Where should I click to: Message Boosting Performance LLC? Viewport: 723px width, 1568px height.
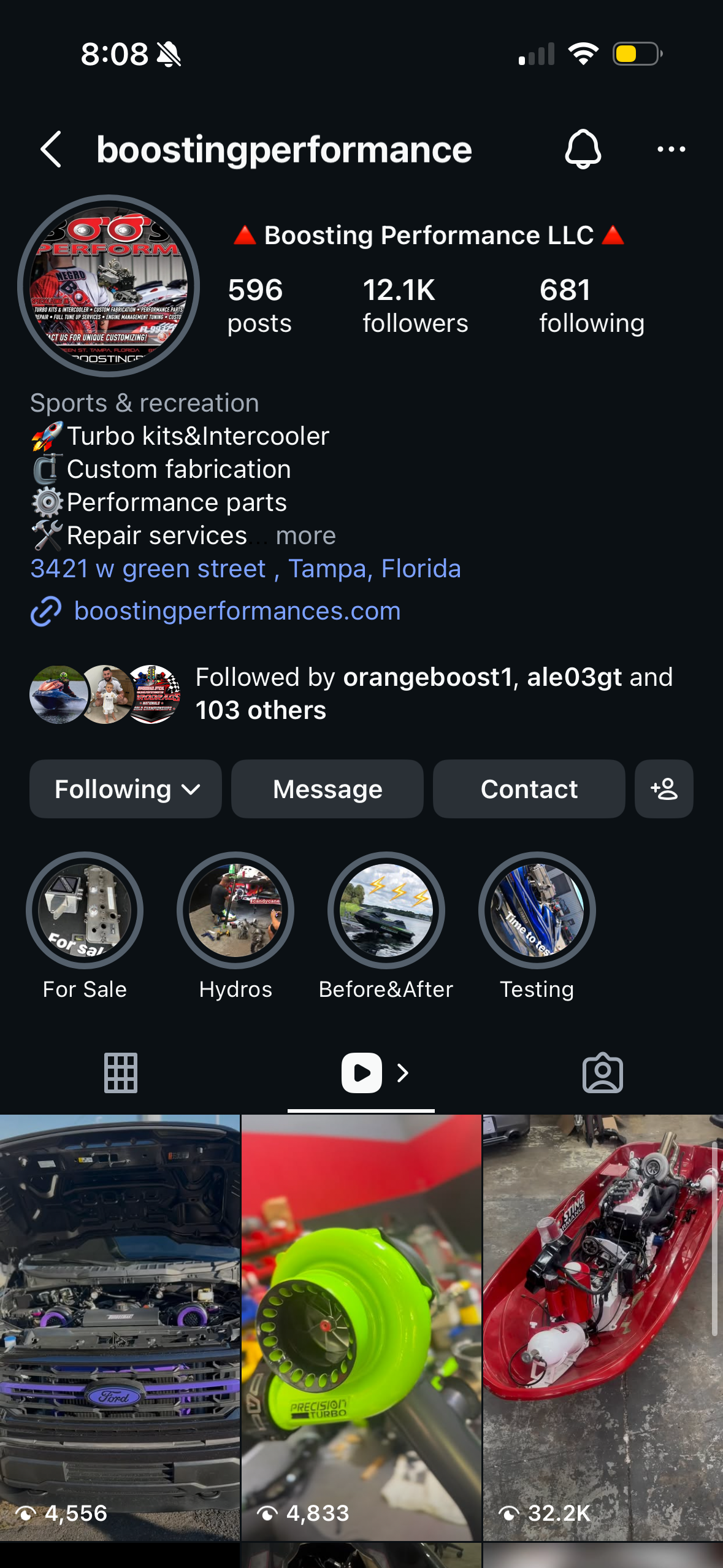pyautogui.click(x=327, y=789)
